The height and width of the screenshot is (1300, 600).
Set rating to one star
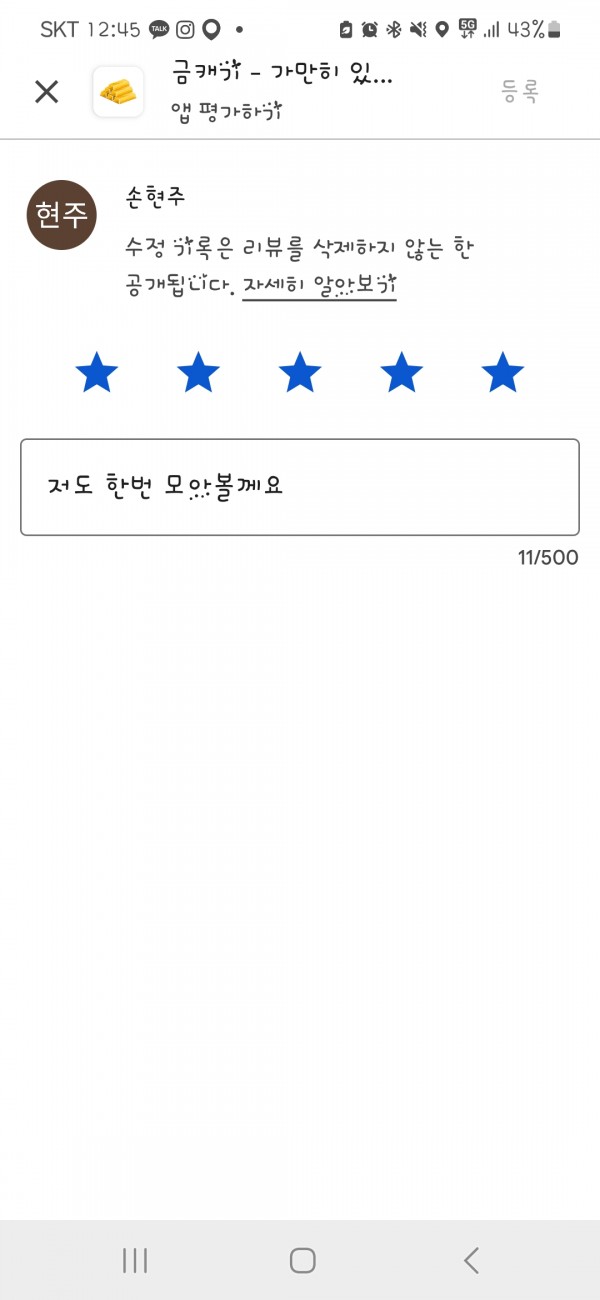click(97, 373)
